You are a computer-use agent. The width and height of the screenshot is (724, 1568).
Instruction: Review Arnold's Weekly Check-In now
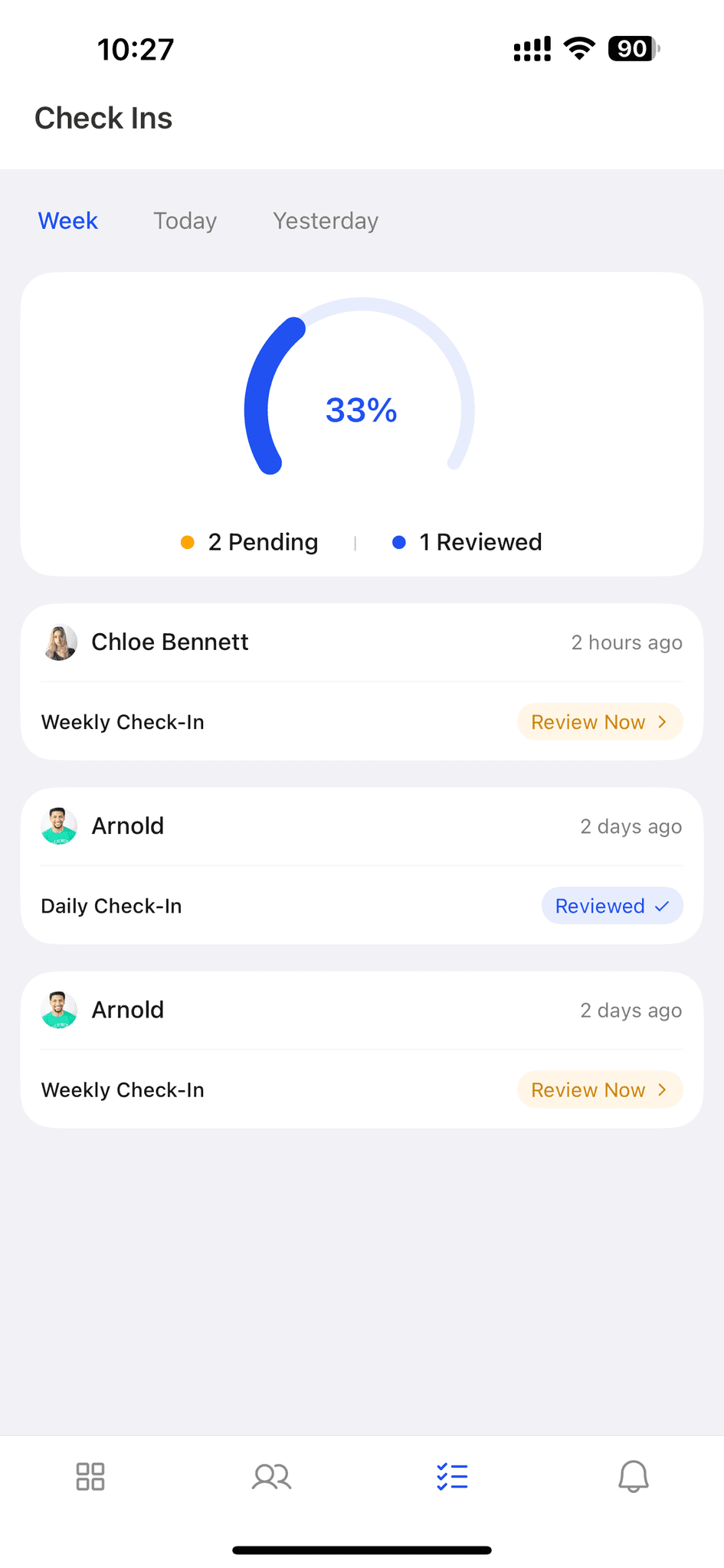pyautogui.click(x=599, y=1089)
